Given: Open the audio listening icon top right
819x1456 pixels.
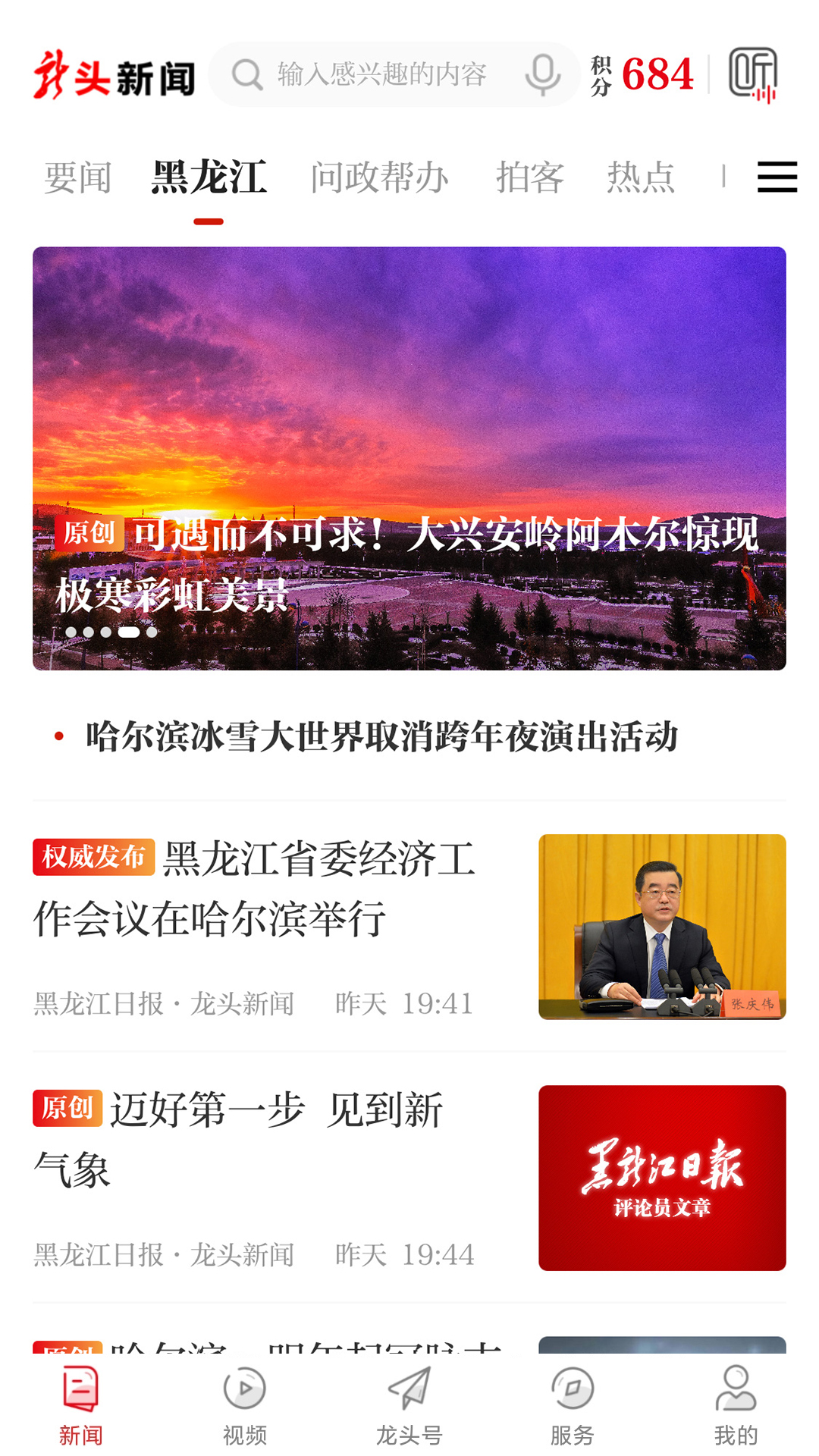Looking at the screenshot, I should [x=755, y=74].
